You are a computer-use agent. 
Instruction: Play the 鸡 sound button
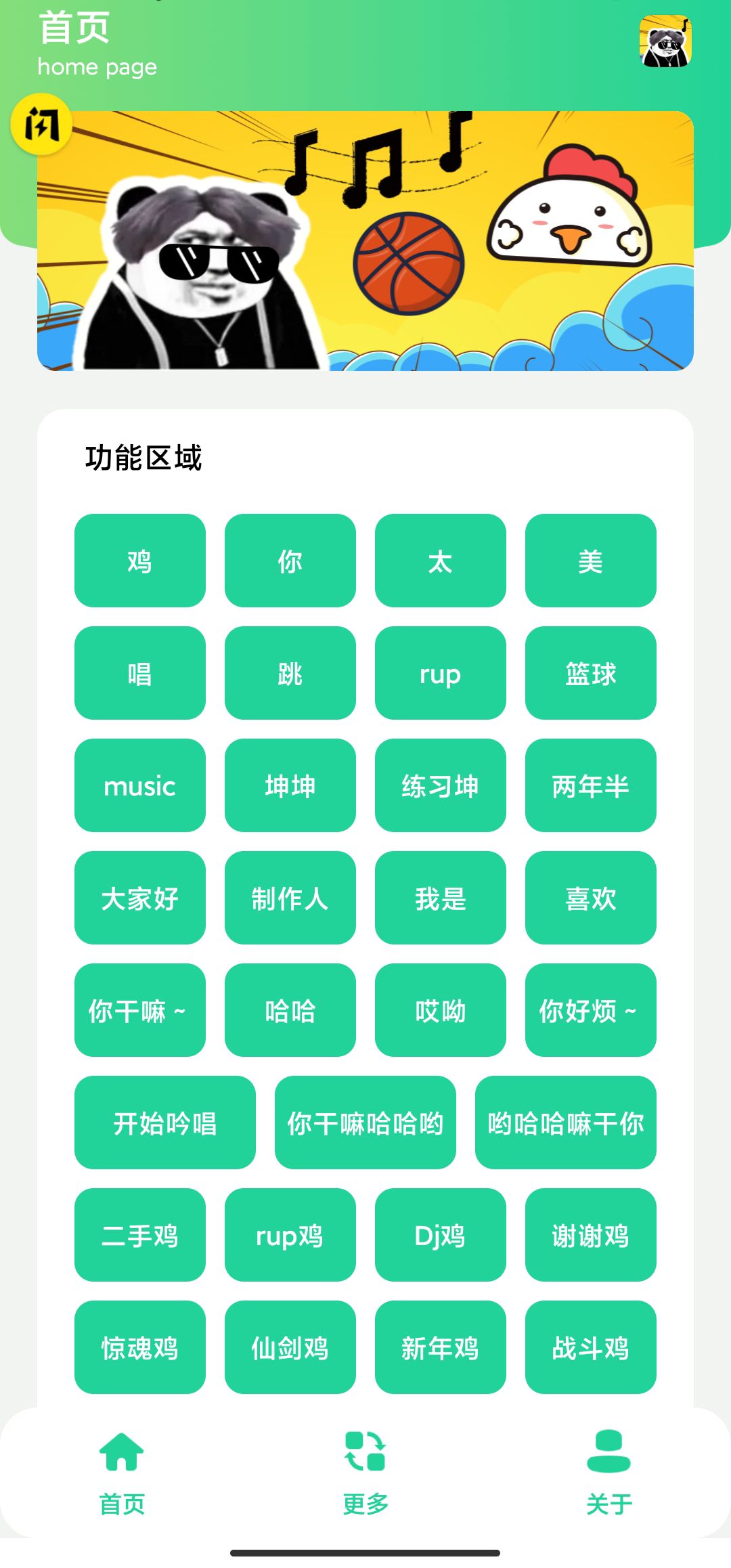(x=139, y=561)
